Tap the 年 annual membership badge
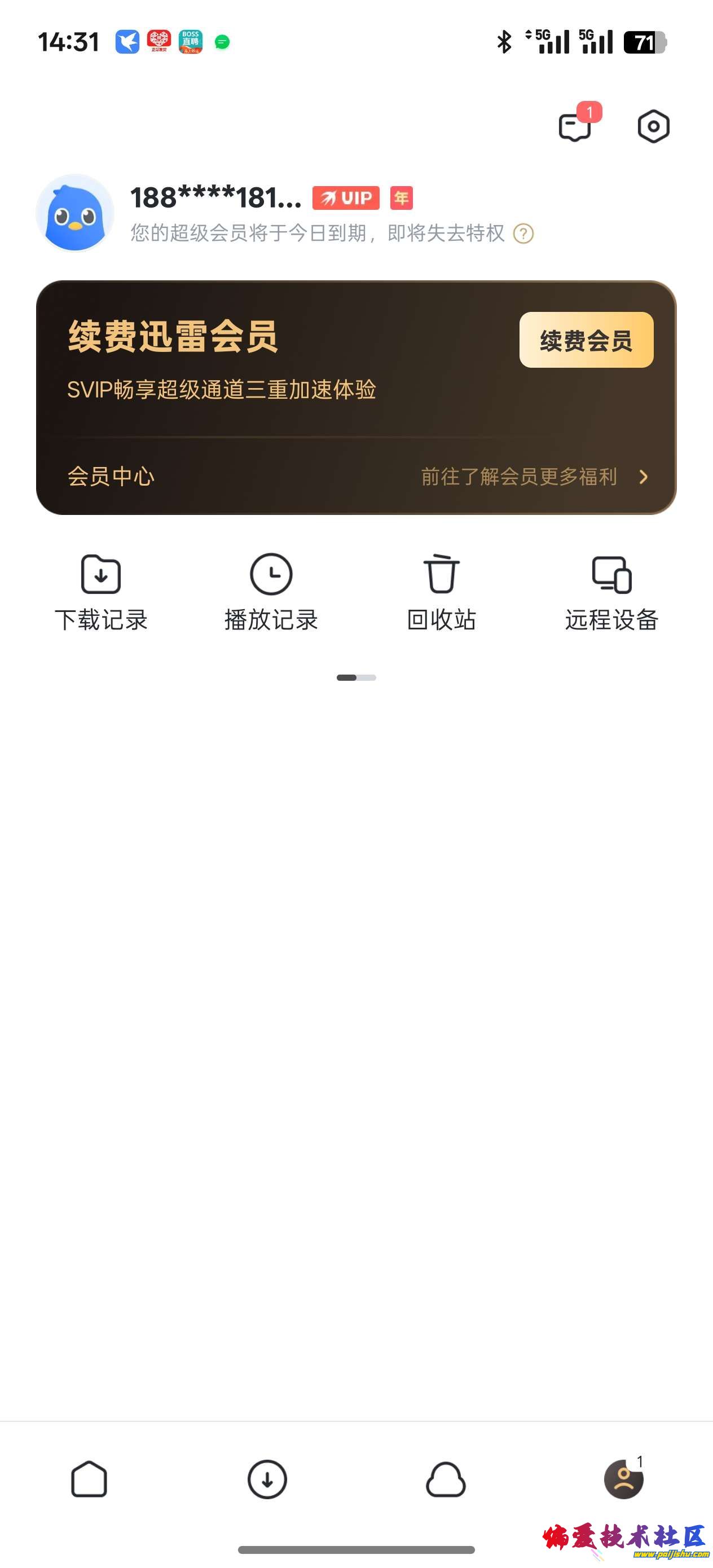 tap(401, 198)
